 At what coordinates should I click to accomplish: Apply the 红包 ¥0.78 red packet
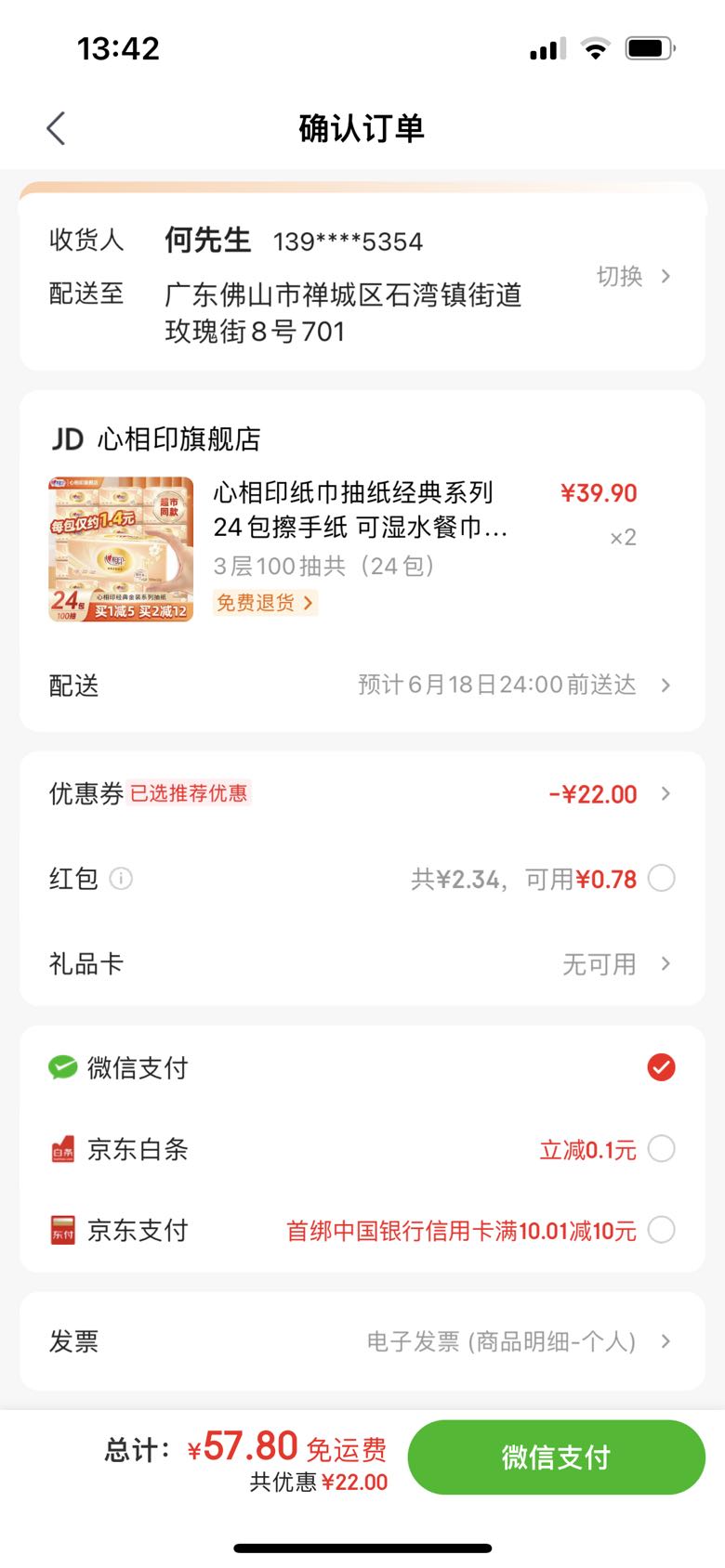click(x=661, y=879)
